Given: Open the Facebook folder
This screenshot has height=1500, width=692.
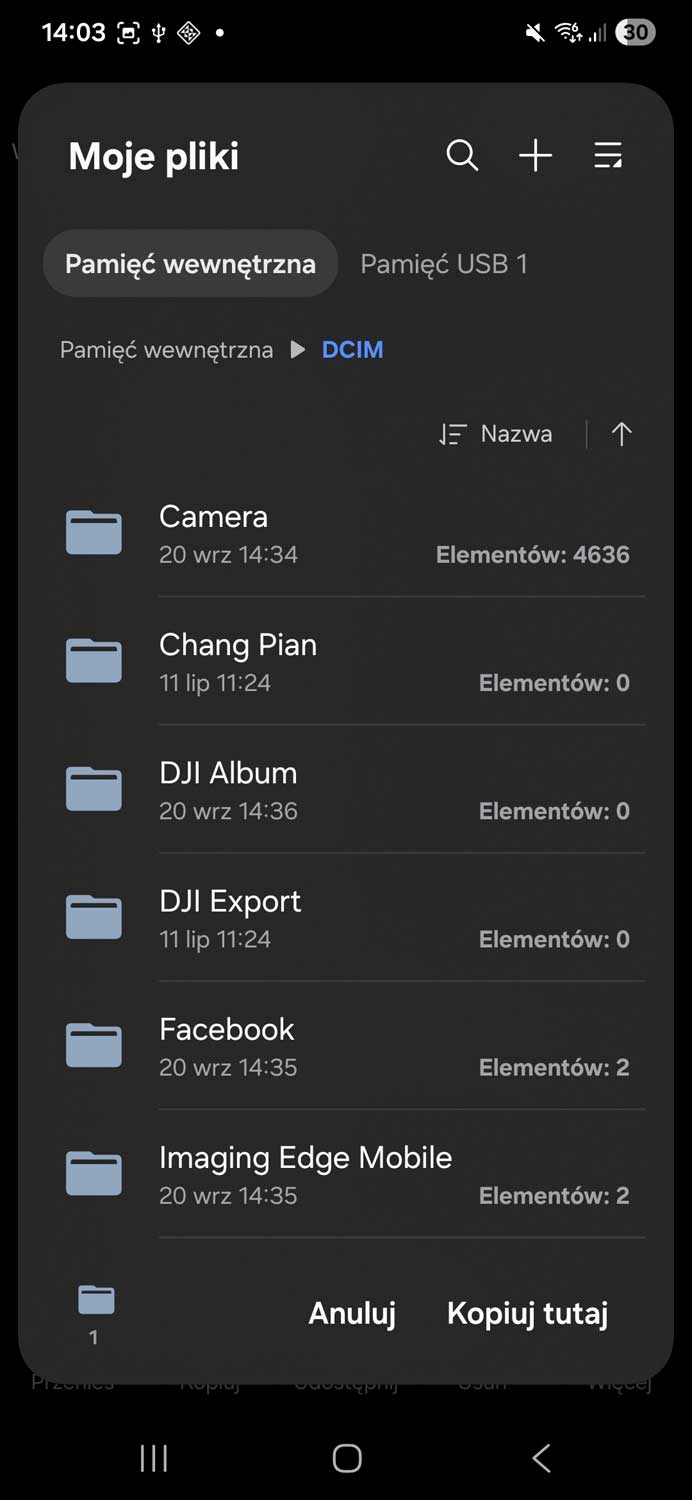Looking at the screenshot, I should pyautogui.click(x=346, y=1045).
